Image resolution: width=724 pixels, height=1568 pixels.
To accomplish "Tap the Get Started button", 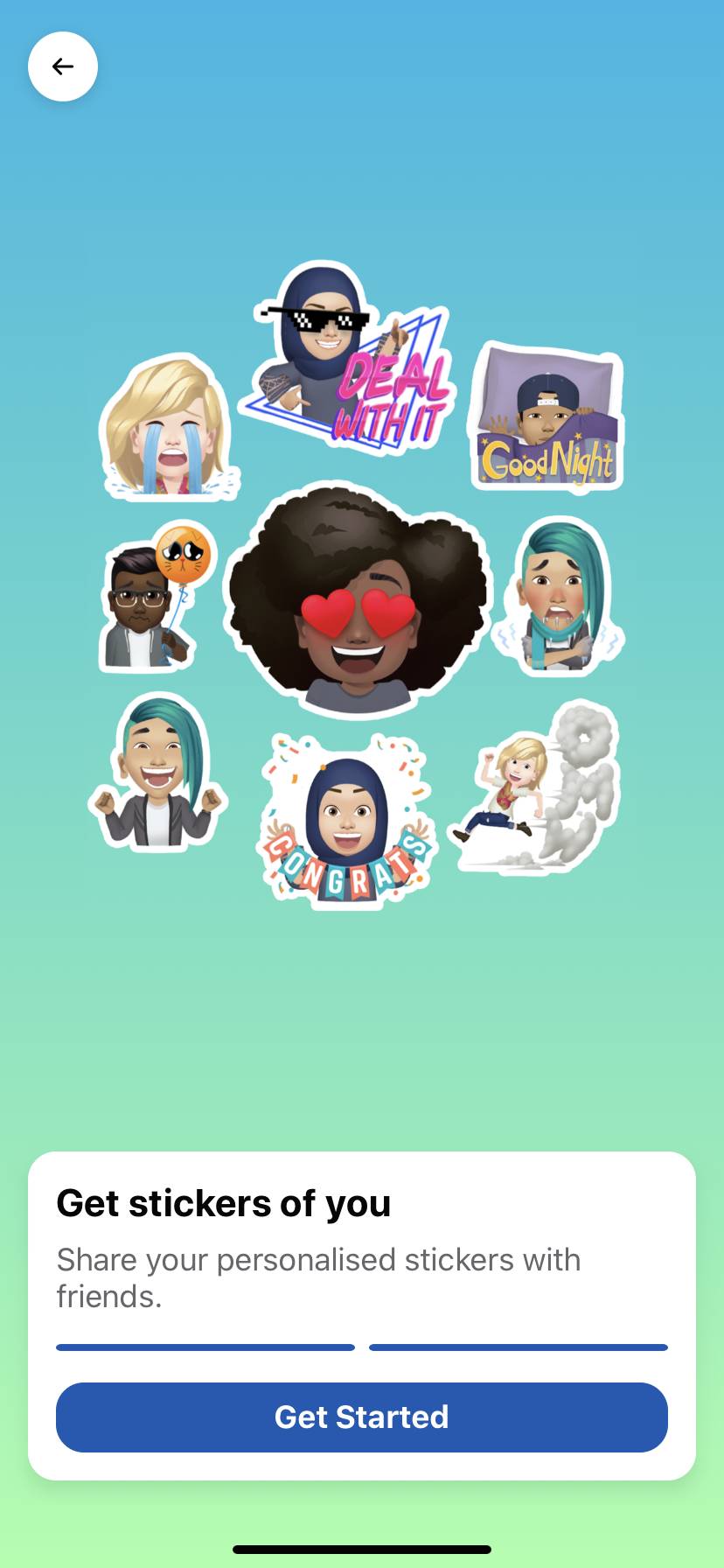I will [362, 1417].
